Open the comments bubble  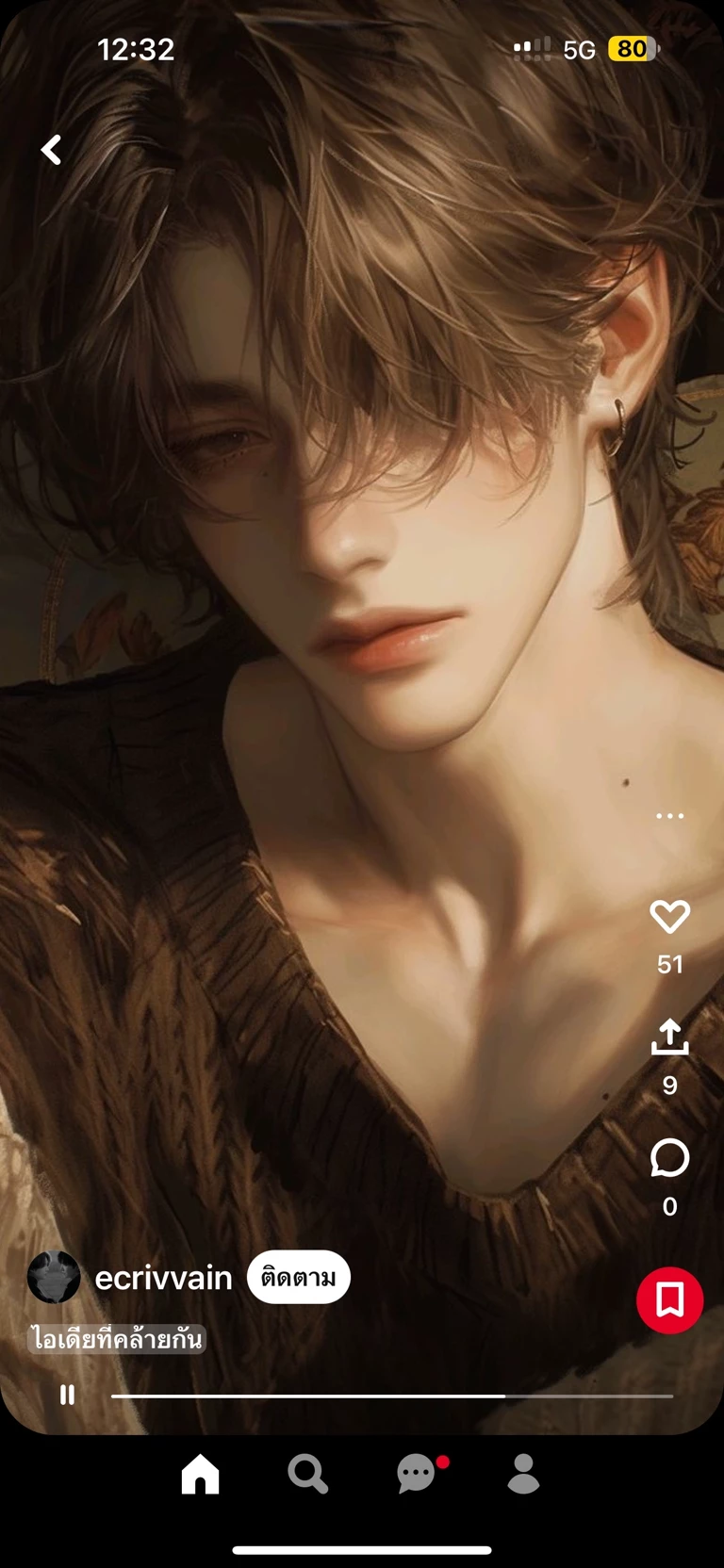pos(669,1158)
